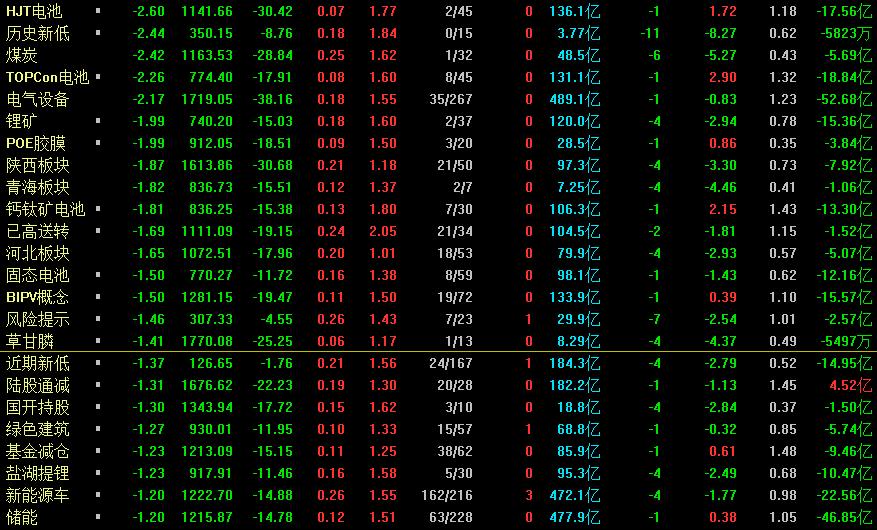Open the 草甘膦 sector row
The height and width of the screenshot is (530, 877).
pos(30,341)
